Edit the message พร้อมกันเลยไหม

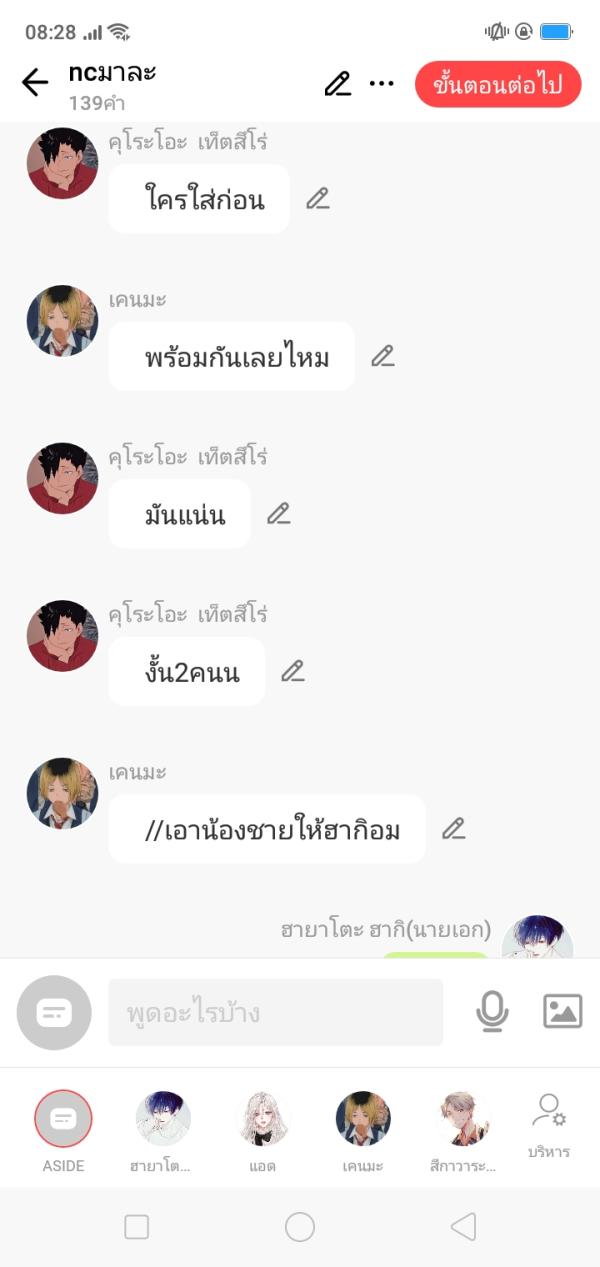click(x=383, y=356)
